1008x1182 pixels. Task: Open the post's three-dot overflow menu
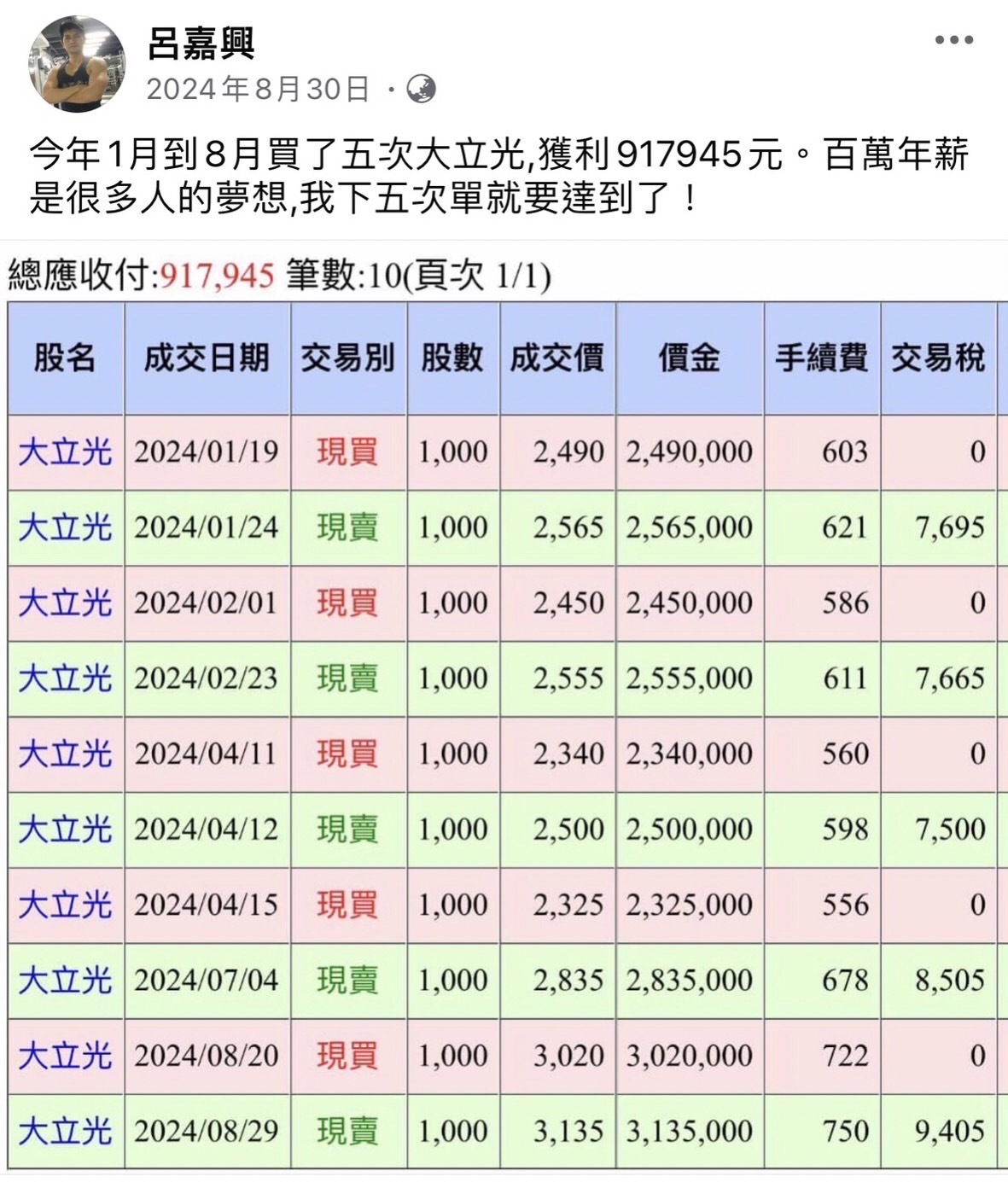click(x=953, y=40)
